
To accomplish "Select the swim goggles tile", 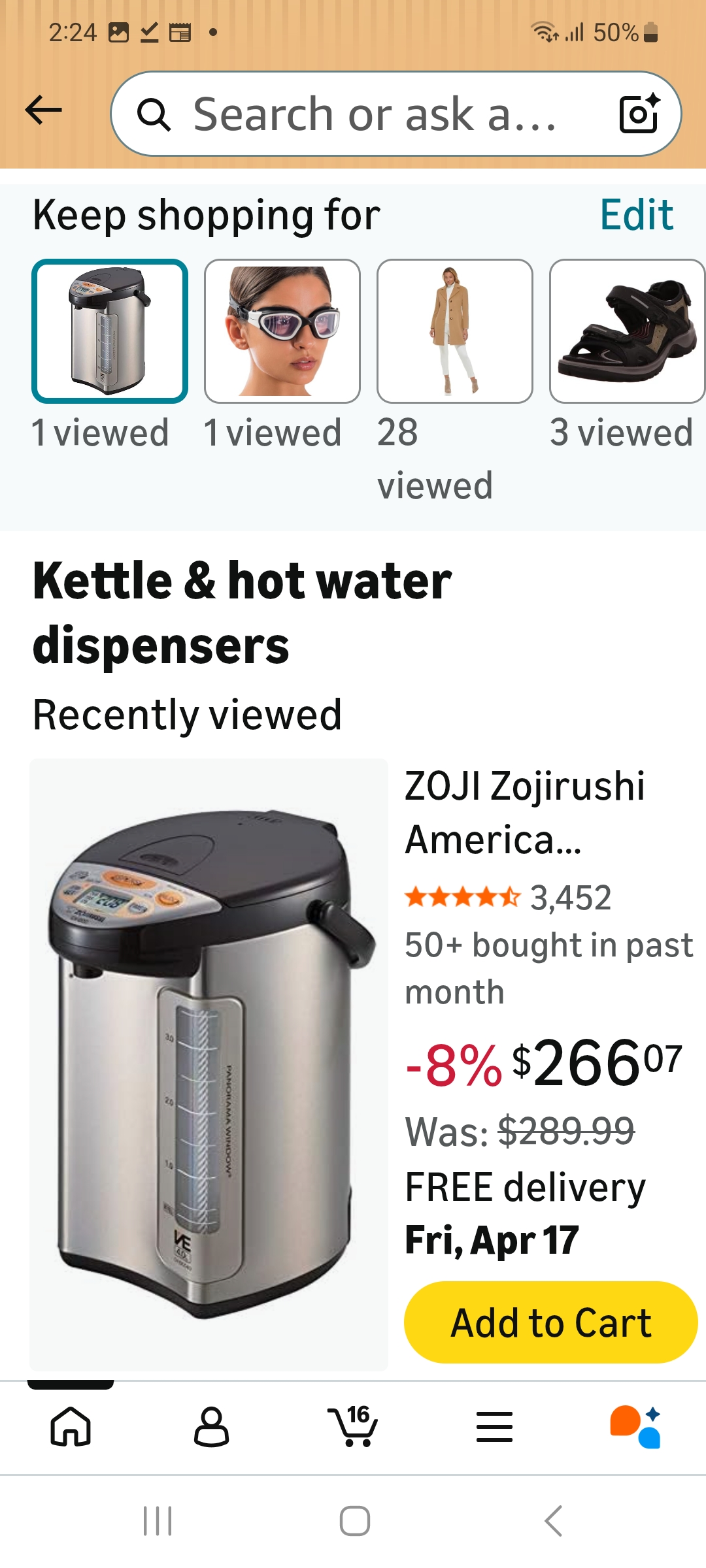I will pyautogui.click(x=282, y=331).
